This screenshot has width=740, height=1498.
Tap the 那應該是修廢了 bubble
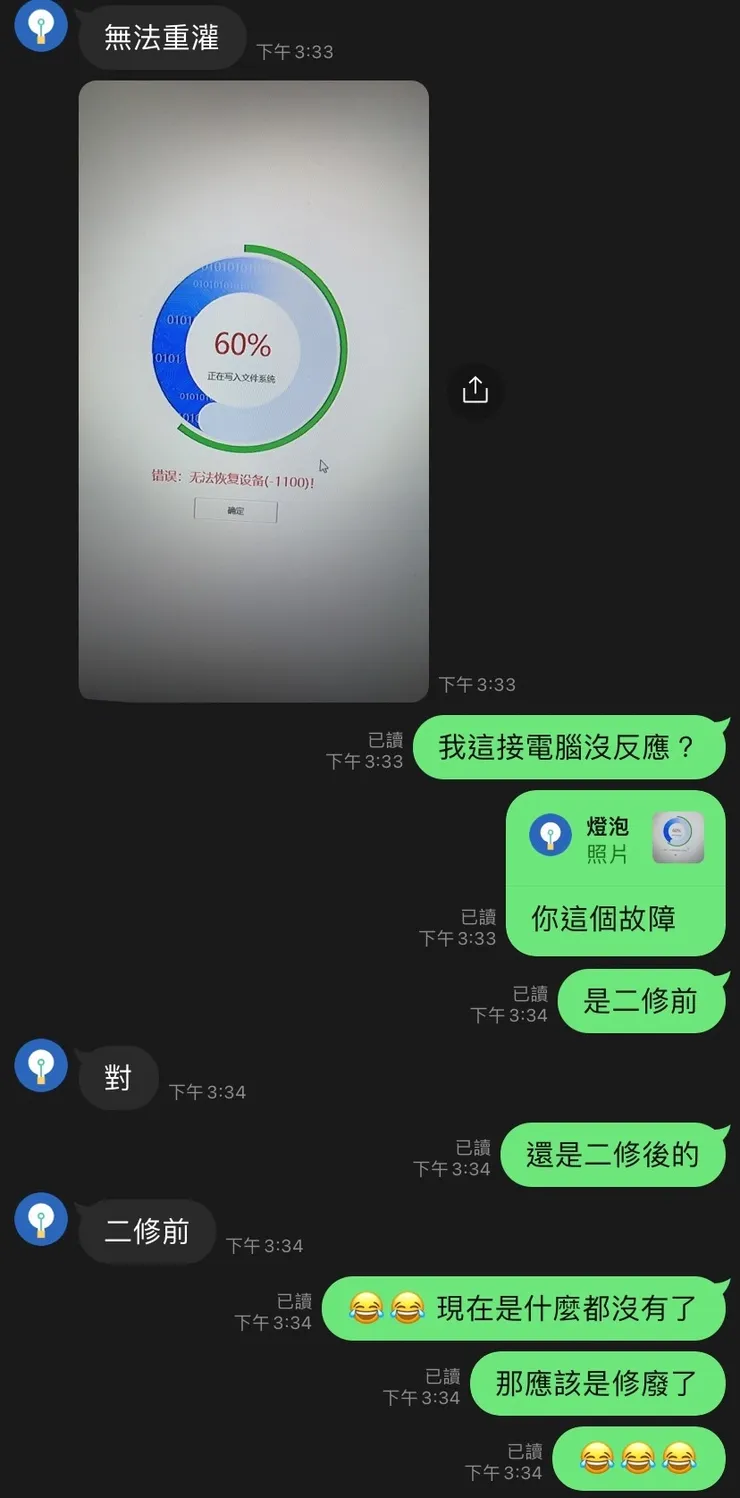coord(597,1384)
